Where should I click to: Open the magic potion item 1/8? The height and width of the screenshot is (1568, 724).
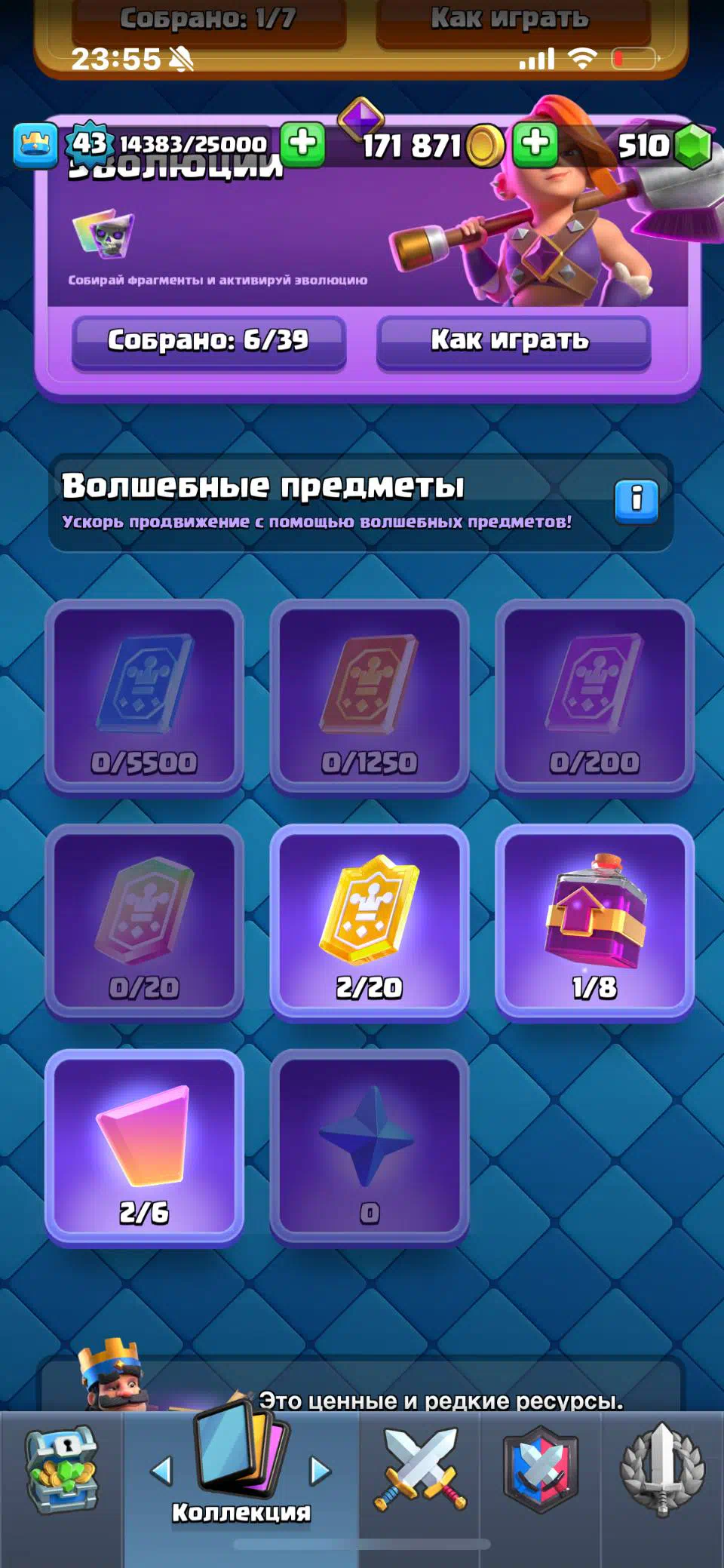594,922
